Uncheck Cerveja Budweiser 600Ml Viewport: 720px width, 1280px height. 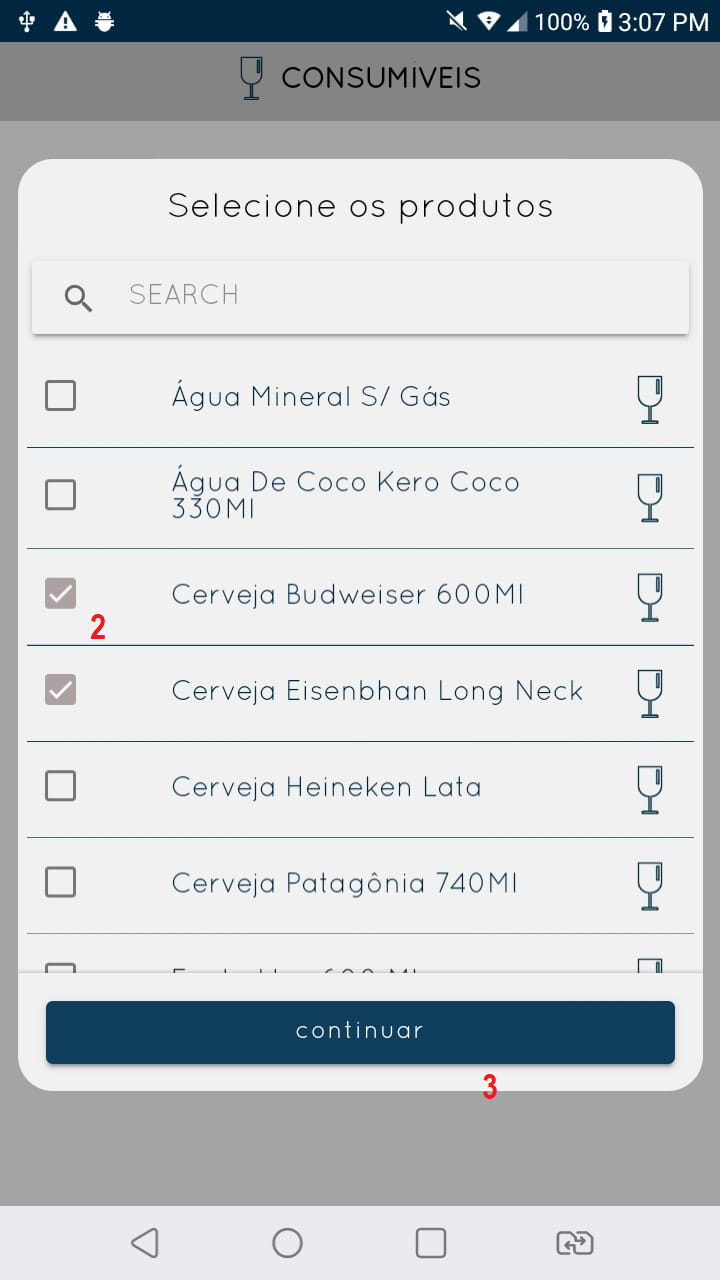point(60,593)
